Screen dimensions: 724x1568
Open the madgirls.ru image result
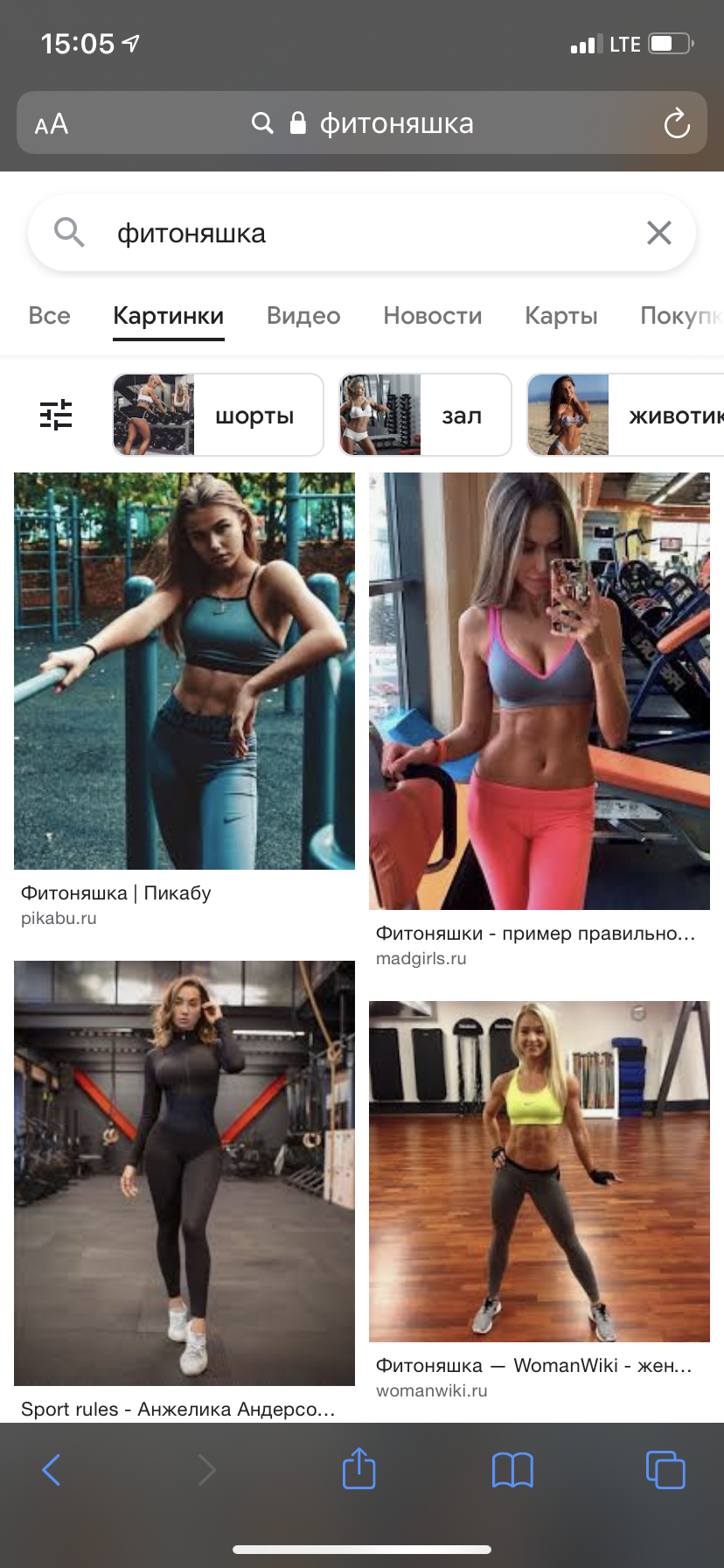click(540, 691)
